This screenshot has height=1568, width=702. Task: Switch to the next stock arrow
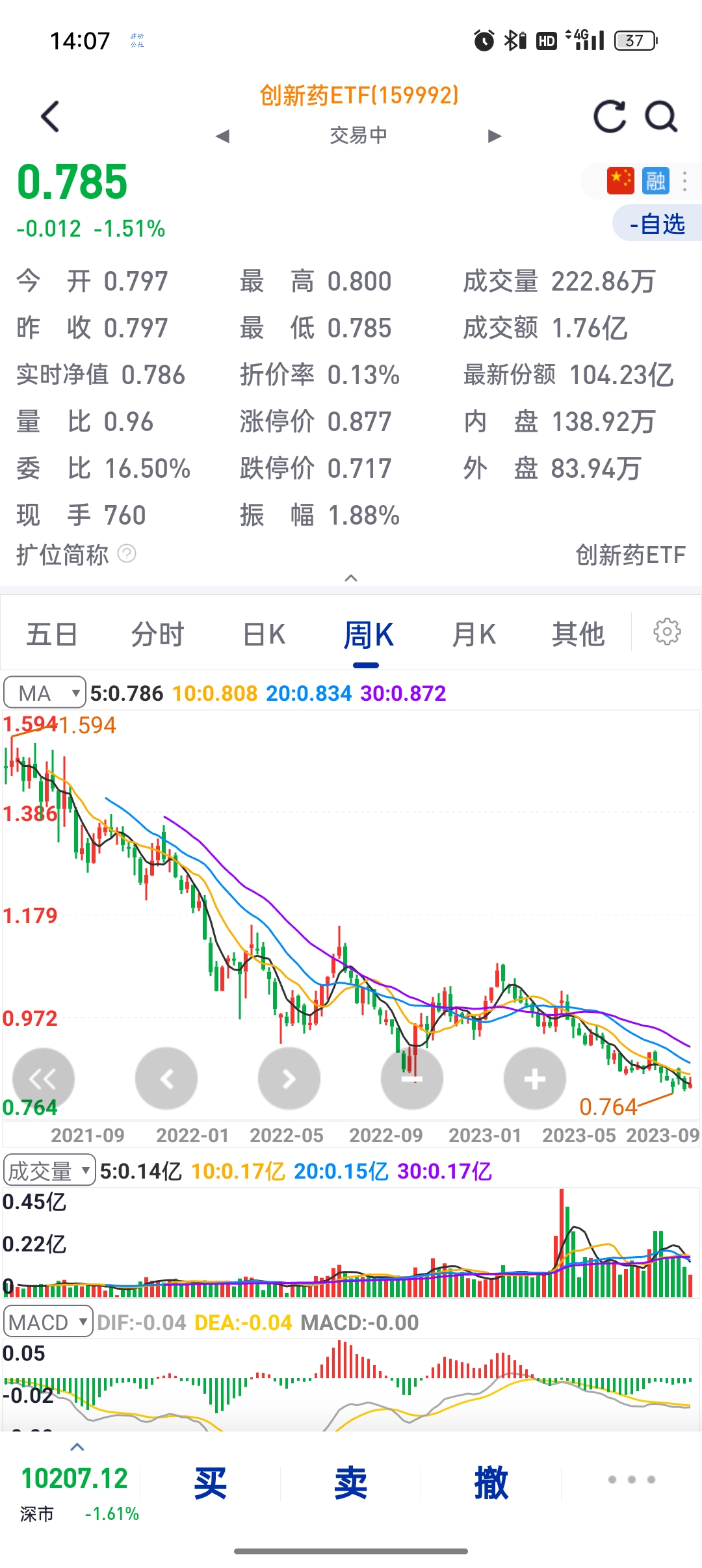click(495, 136)
